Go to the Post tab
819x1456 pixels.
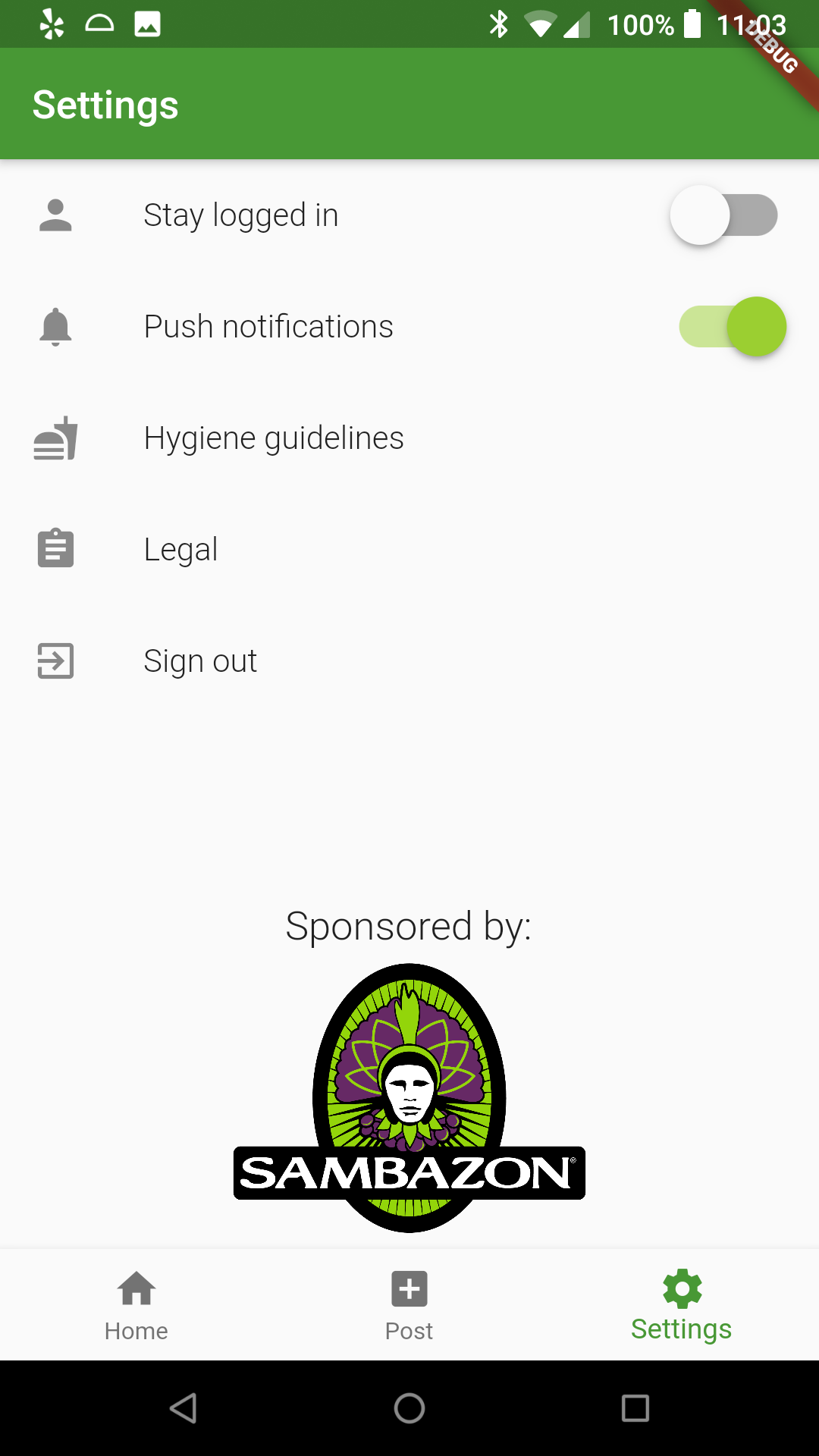[409, 1305]
